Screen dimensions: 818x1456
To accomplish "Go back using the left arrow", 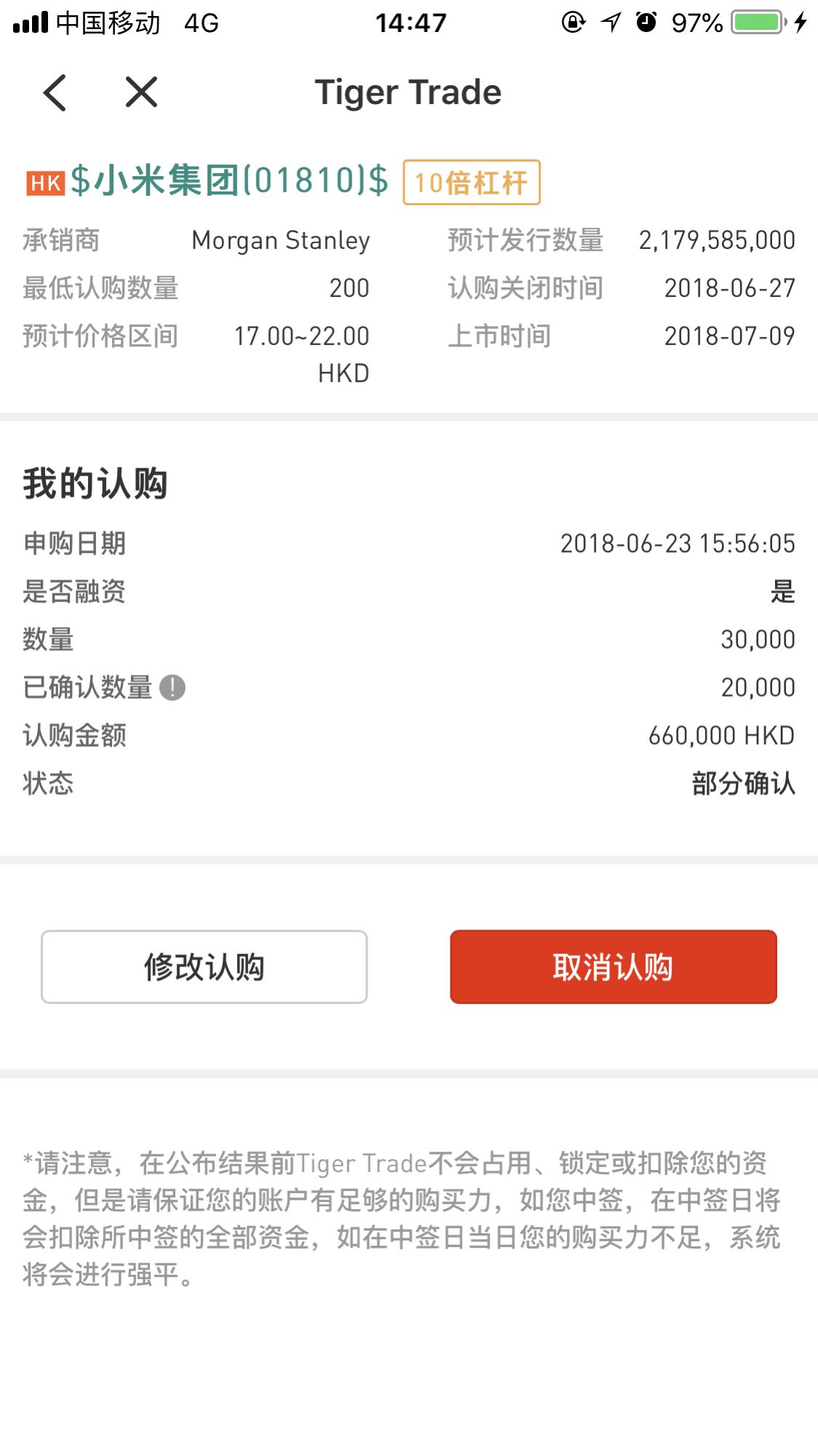I will [x=55, y=92].
